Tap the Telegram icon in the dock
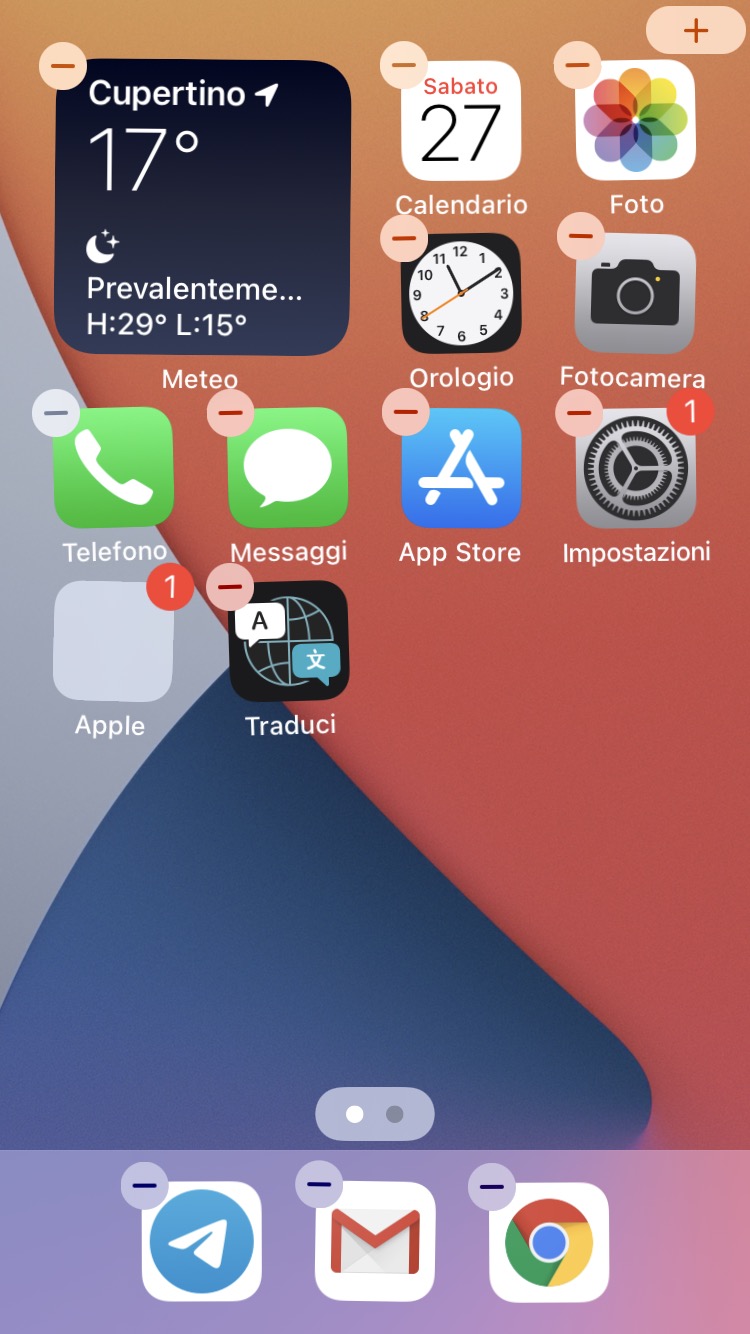This screenshot has width=750, height=1334. coord(202,1242)
